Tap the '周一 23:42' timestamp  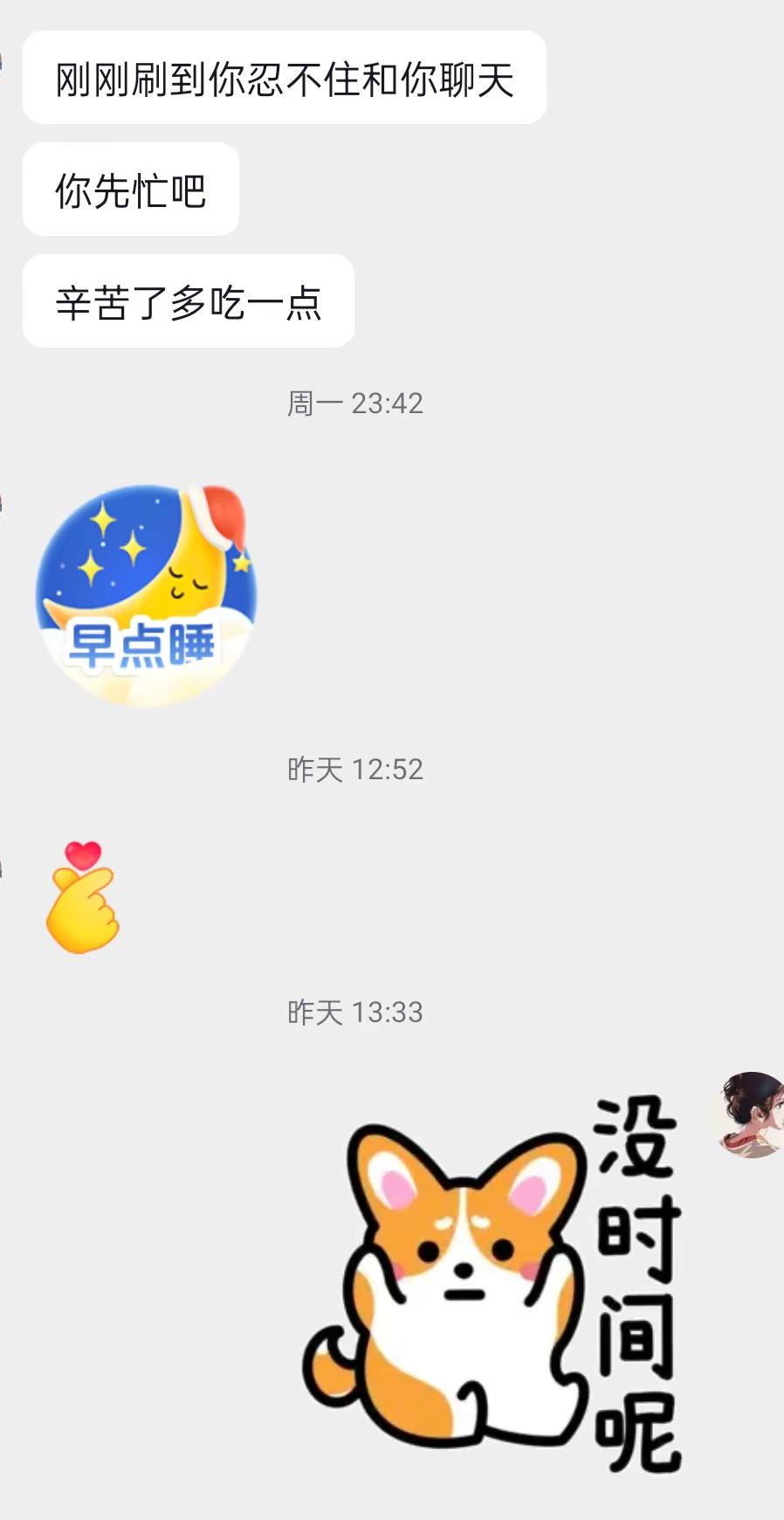pyautogui.click(x=355, y=404)
